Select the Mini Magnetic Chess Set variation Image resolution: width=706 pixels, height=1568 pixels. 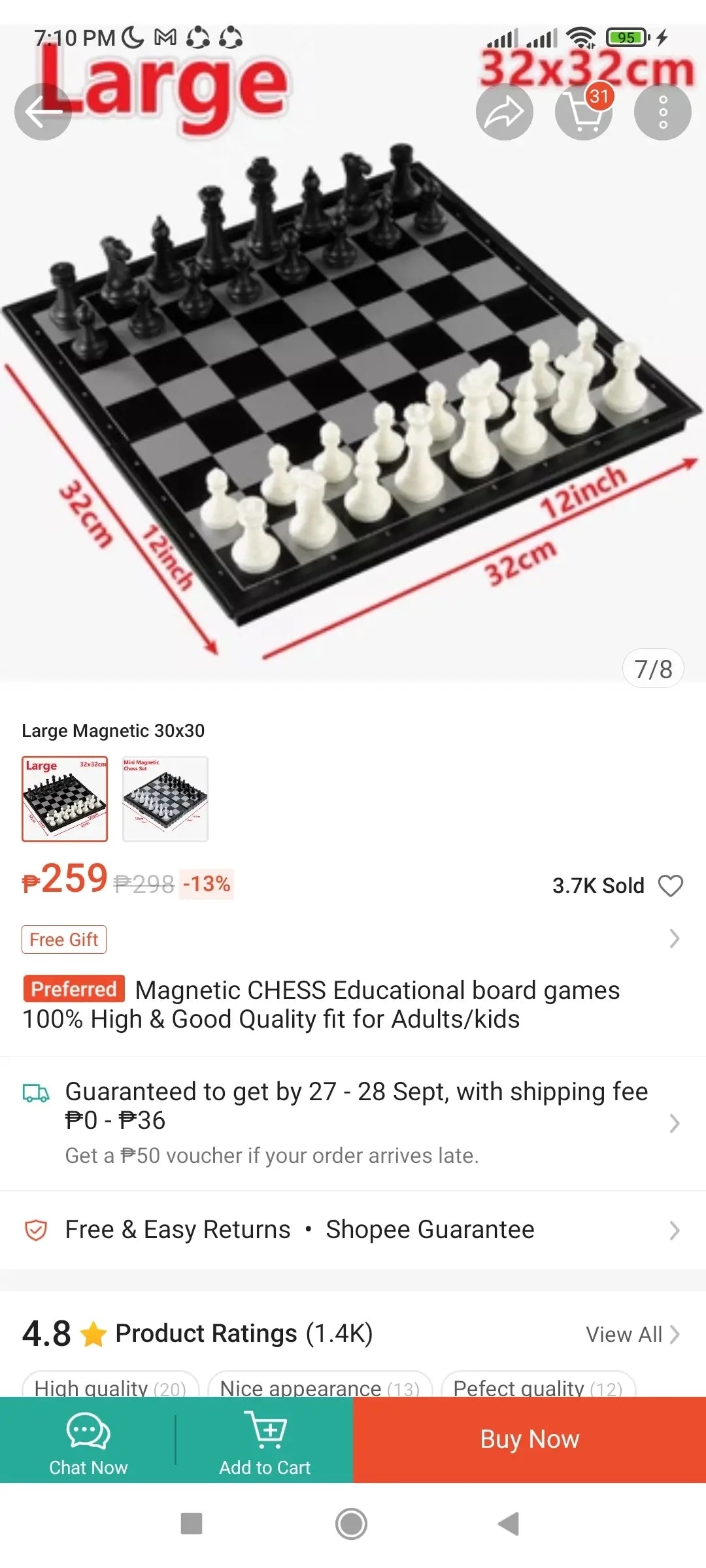(x=165, y=798)
